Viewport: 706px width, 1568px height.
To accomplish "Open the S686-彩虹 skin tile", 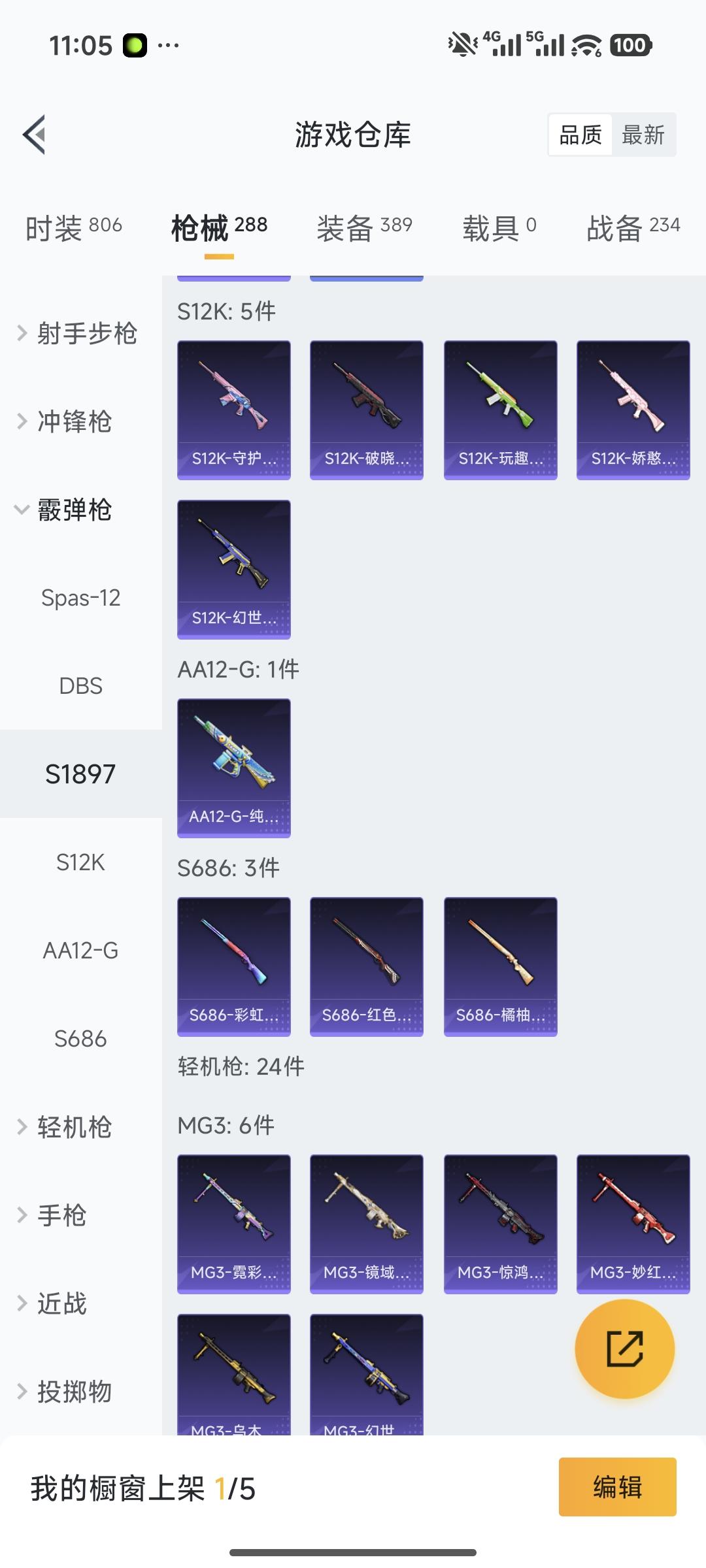I will (234, 966).
